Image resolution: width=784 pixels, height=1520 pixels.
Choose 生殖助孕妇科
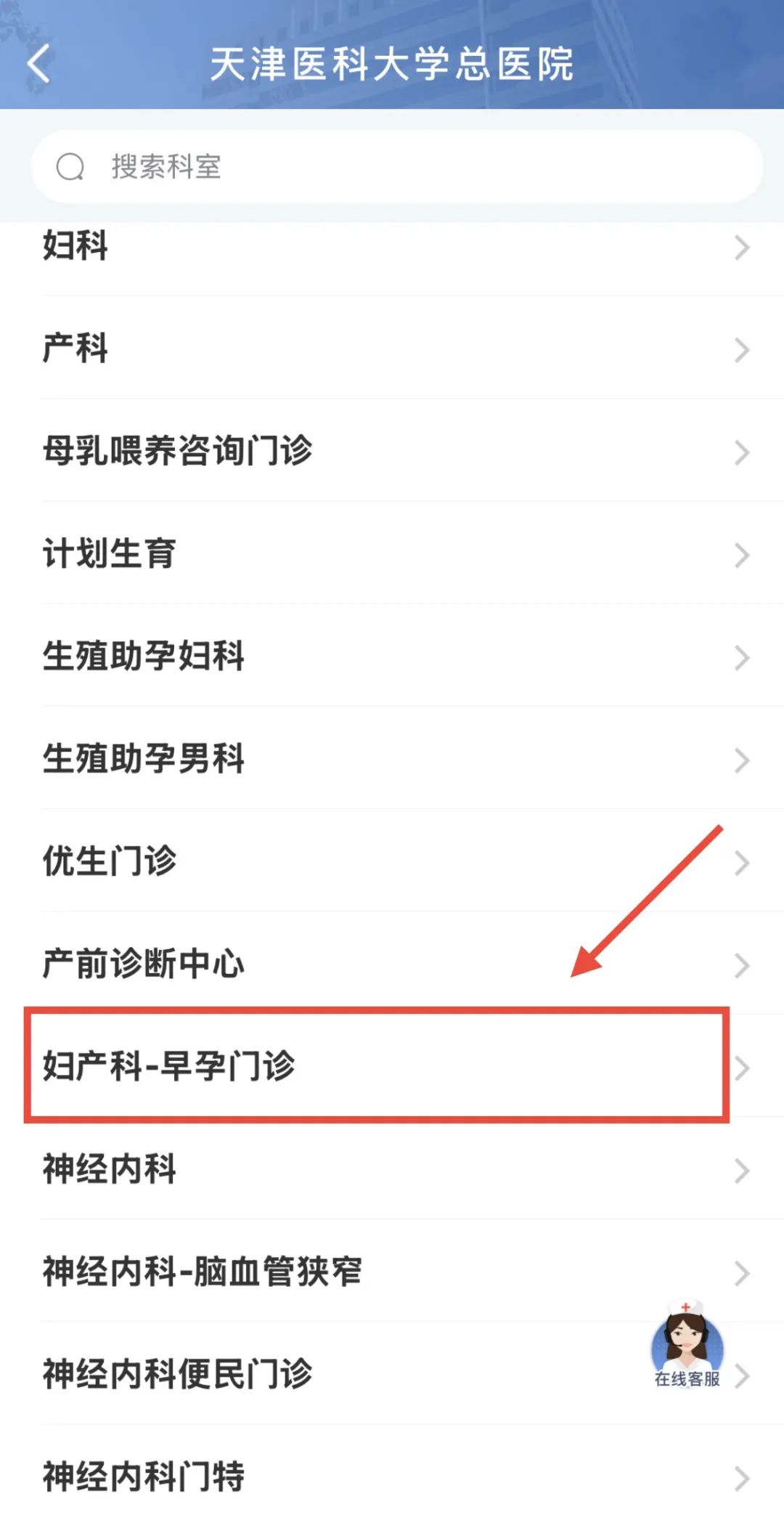(392, 656)
